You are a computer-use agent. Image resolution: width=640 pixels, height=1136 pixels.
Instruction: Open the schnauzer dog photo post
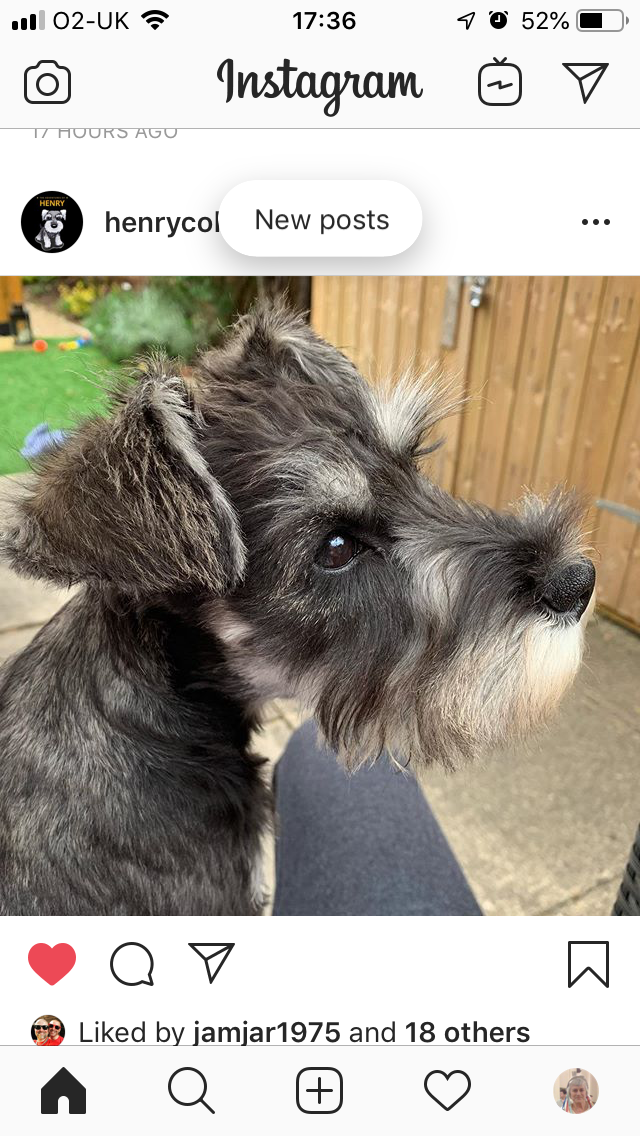[x=320, y=596]
